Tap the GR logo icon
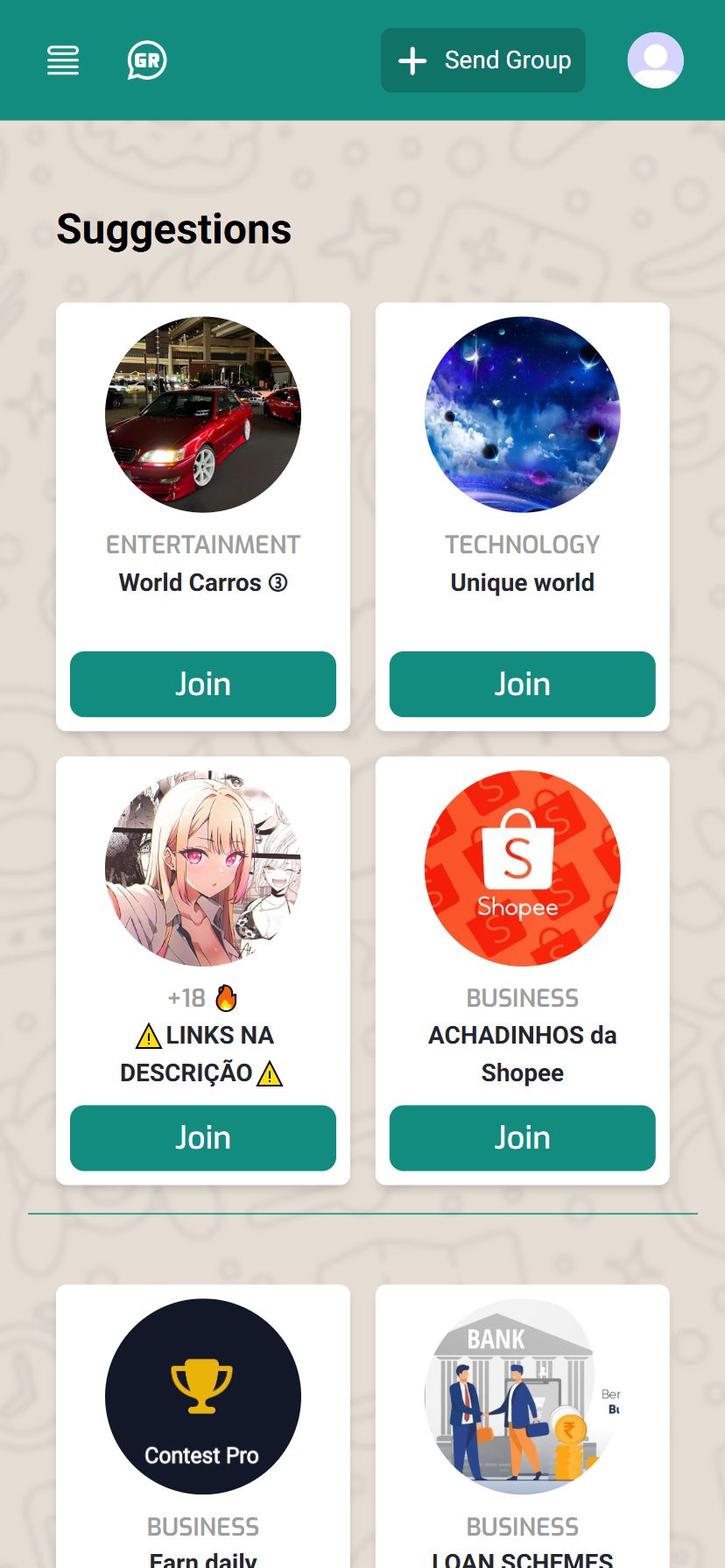Image resolution: width=725 pixels, height=1568 pixels. [x=147, y=60]
